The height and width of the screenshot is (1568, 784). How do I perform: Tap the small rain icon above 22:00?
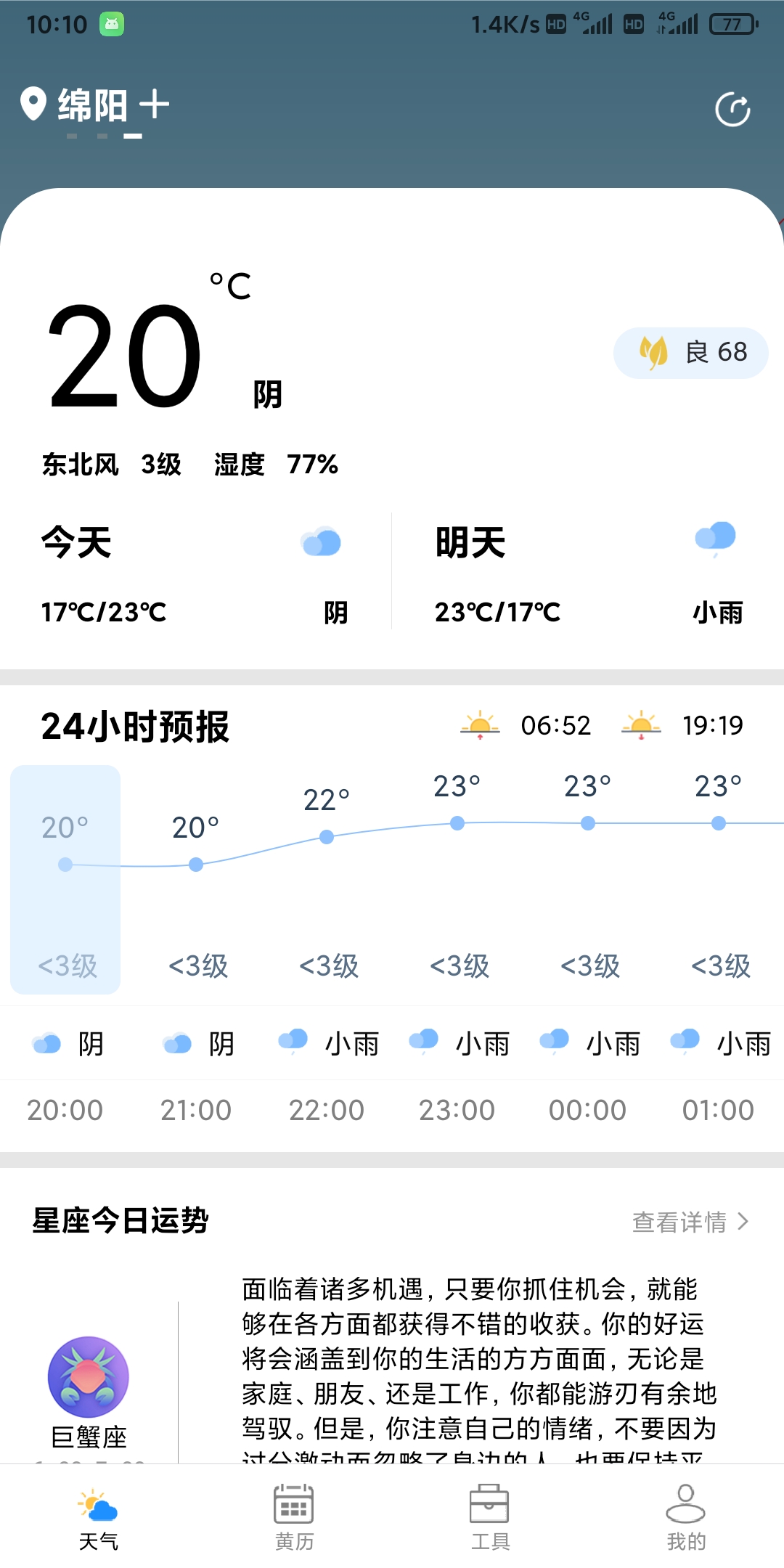coord(293,1040)
